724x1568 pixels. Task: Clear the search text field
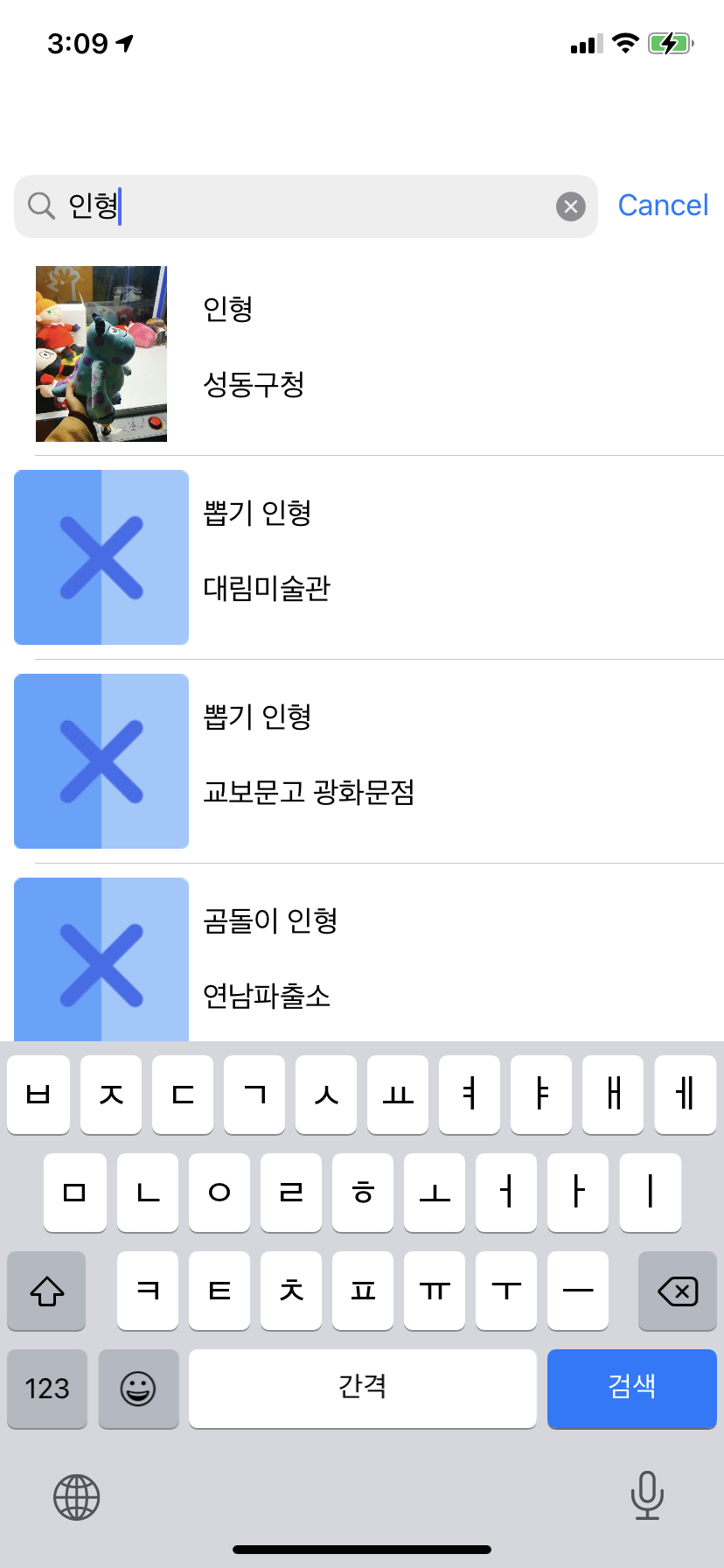(571, 206)
